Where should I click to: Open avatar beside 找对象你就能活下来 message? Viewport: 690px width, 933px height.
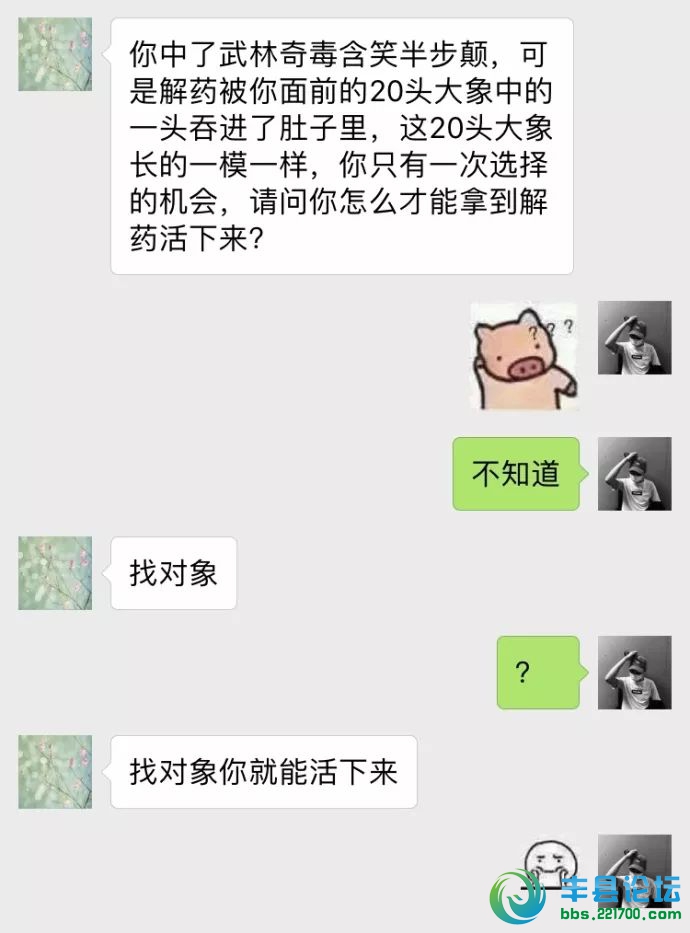coord(55,772)
